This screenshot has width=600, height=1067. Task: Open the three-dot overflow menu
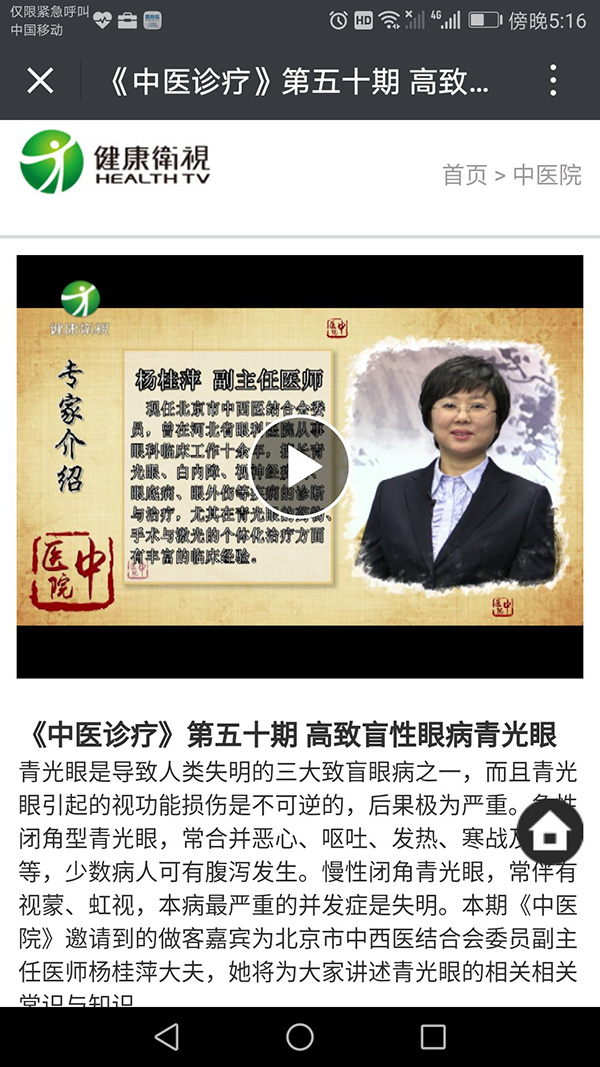point(553,81)
